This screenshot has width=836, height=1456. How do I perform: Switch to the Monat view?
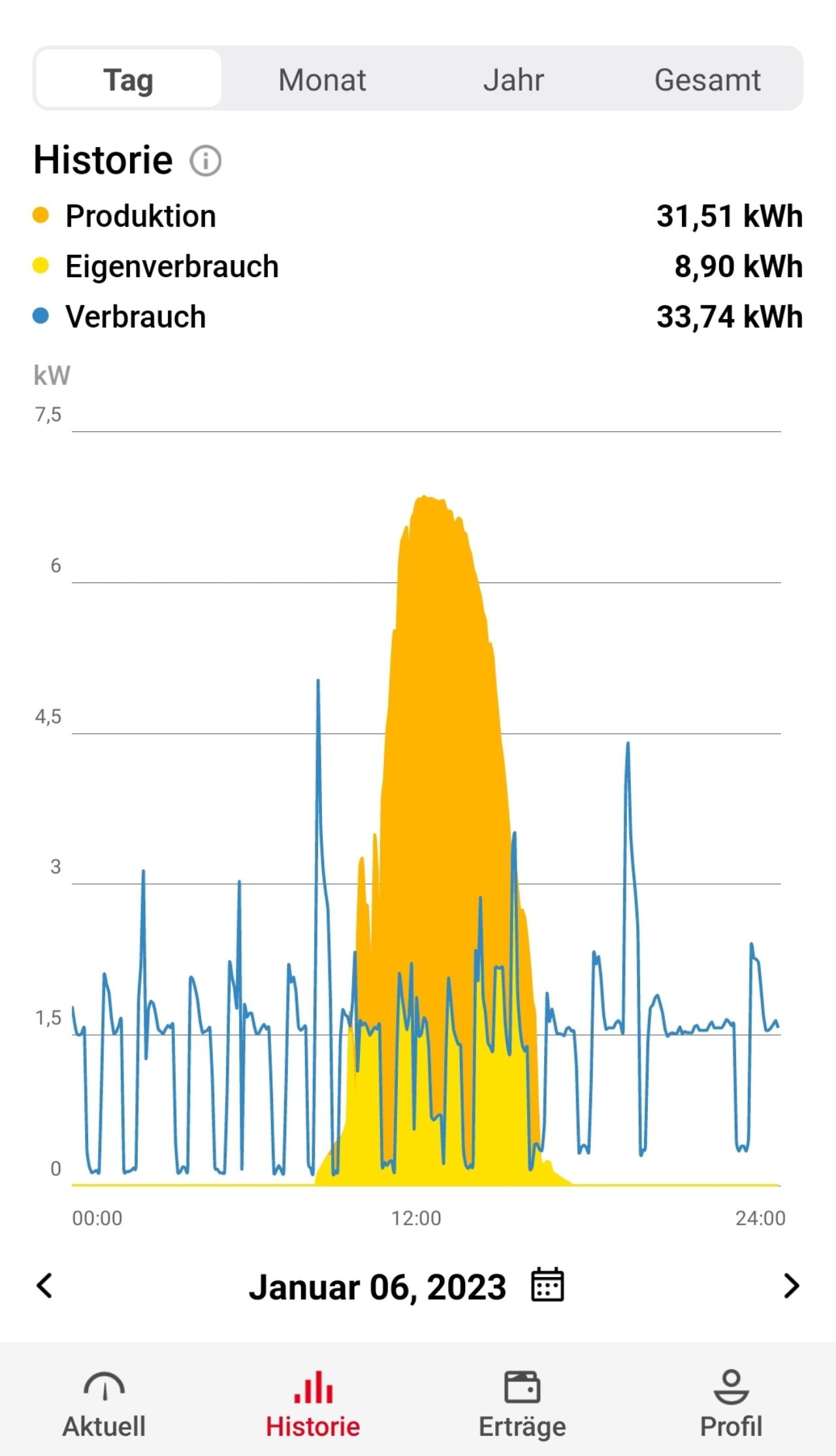point(321,80)
